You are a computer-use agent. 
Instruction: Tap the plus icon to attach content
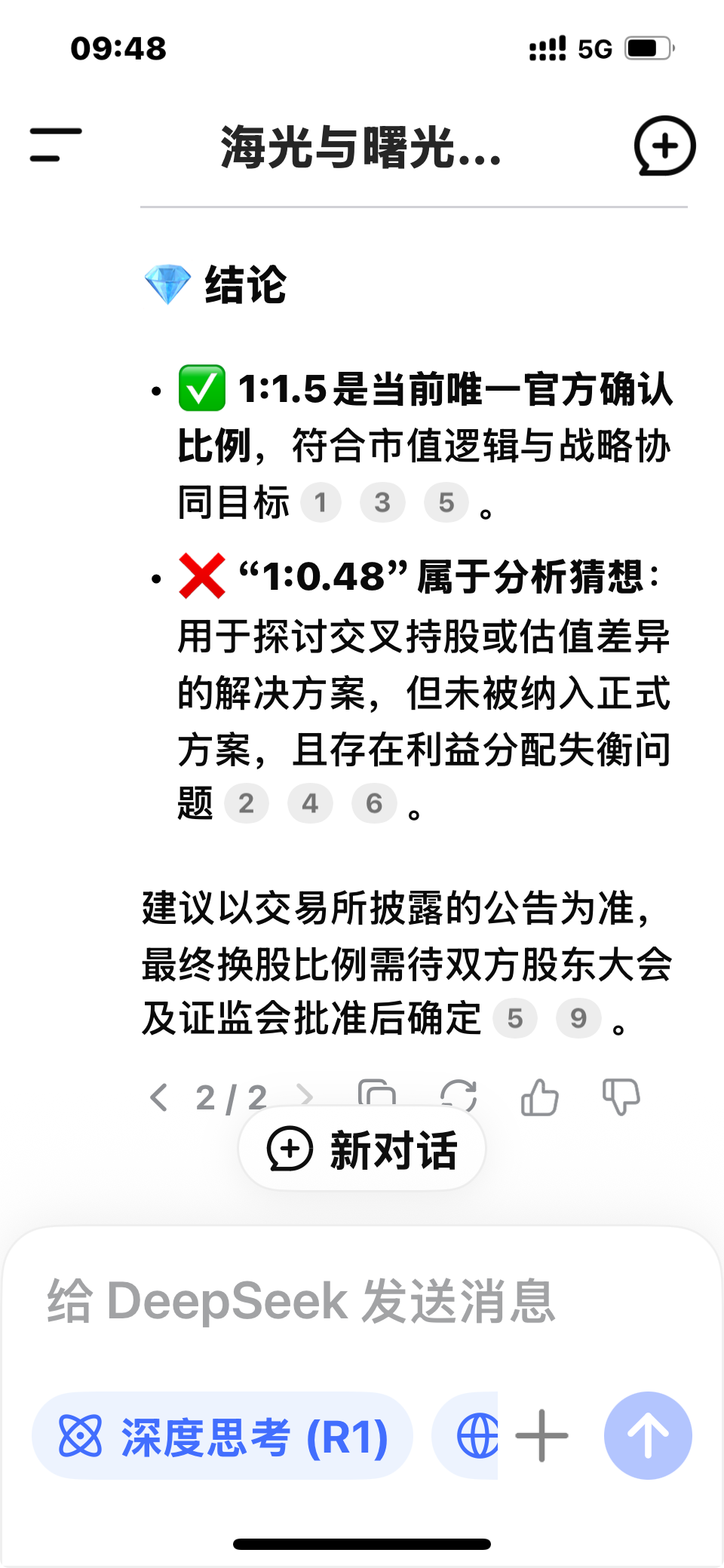click(541, 1435)
